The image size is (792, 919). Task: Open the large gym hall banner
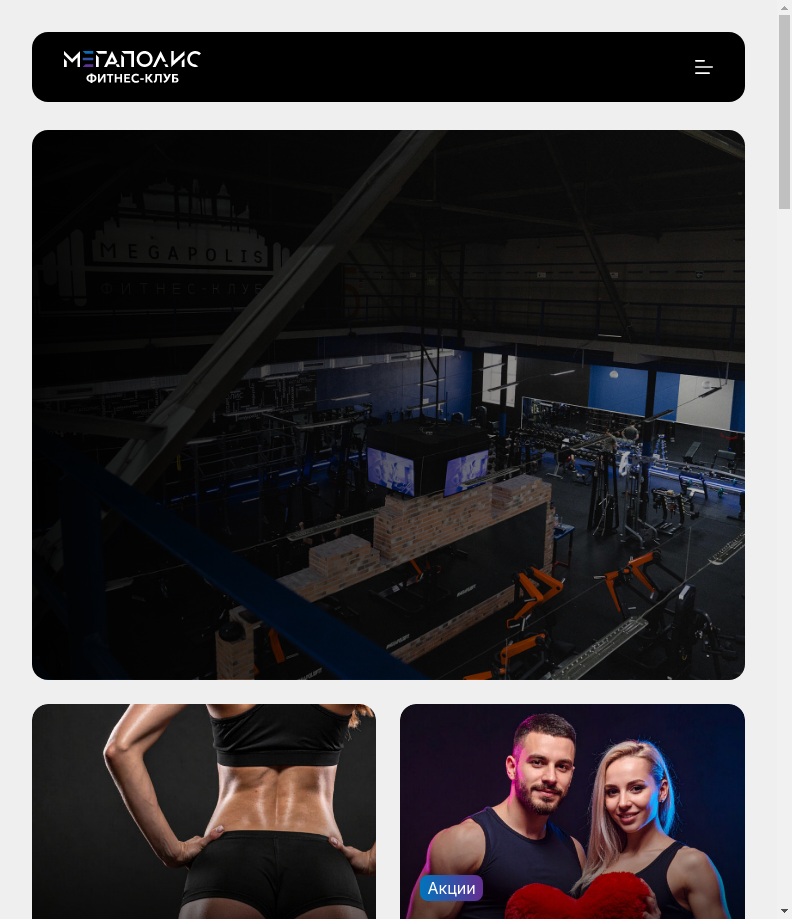coord(388,405)
